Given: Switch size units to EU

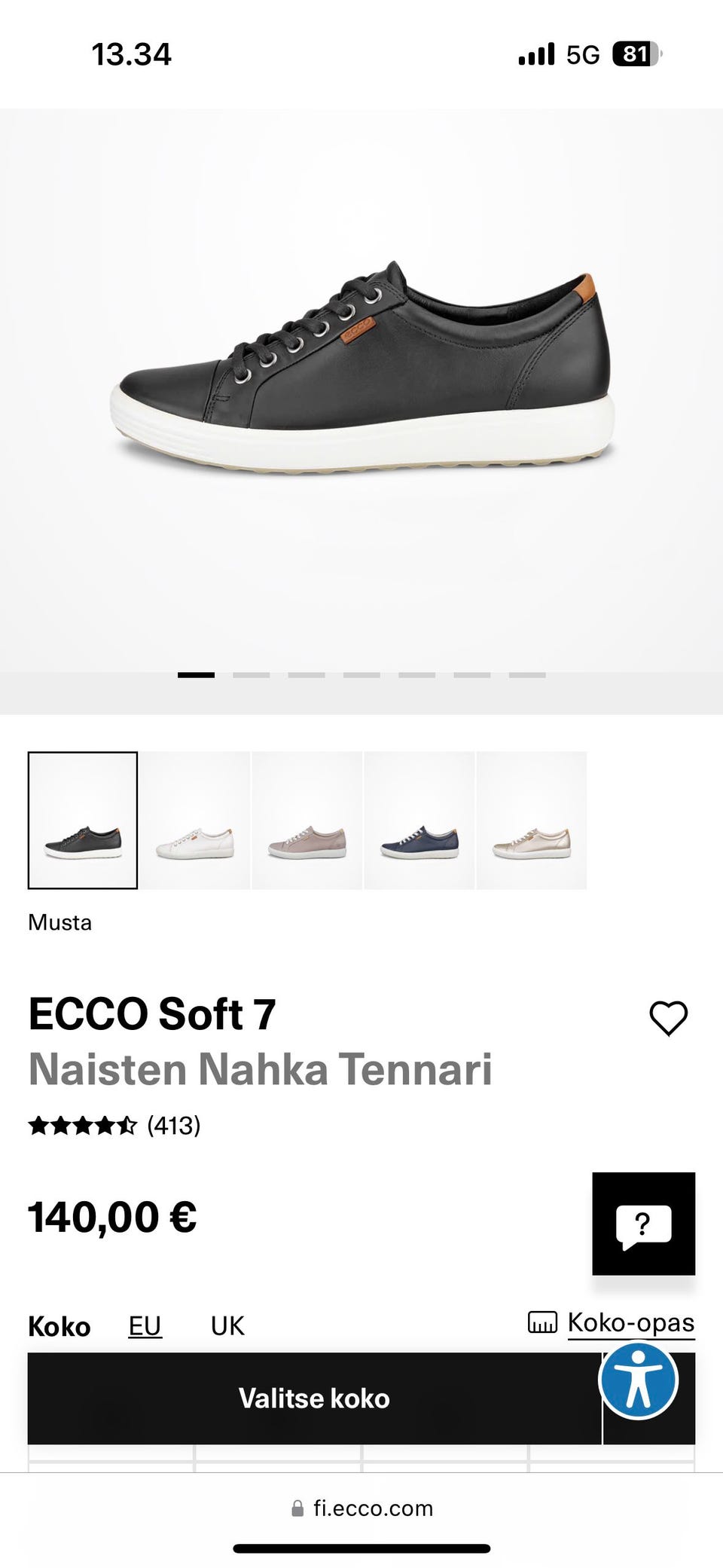Looking at the screenshot, I should pyautogui.click(x=145, y=1326).
